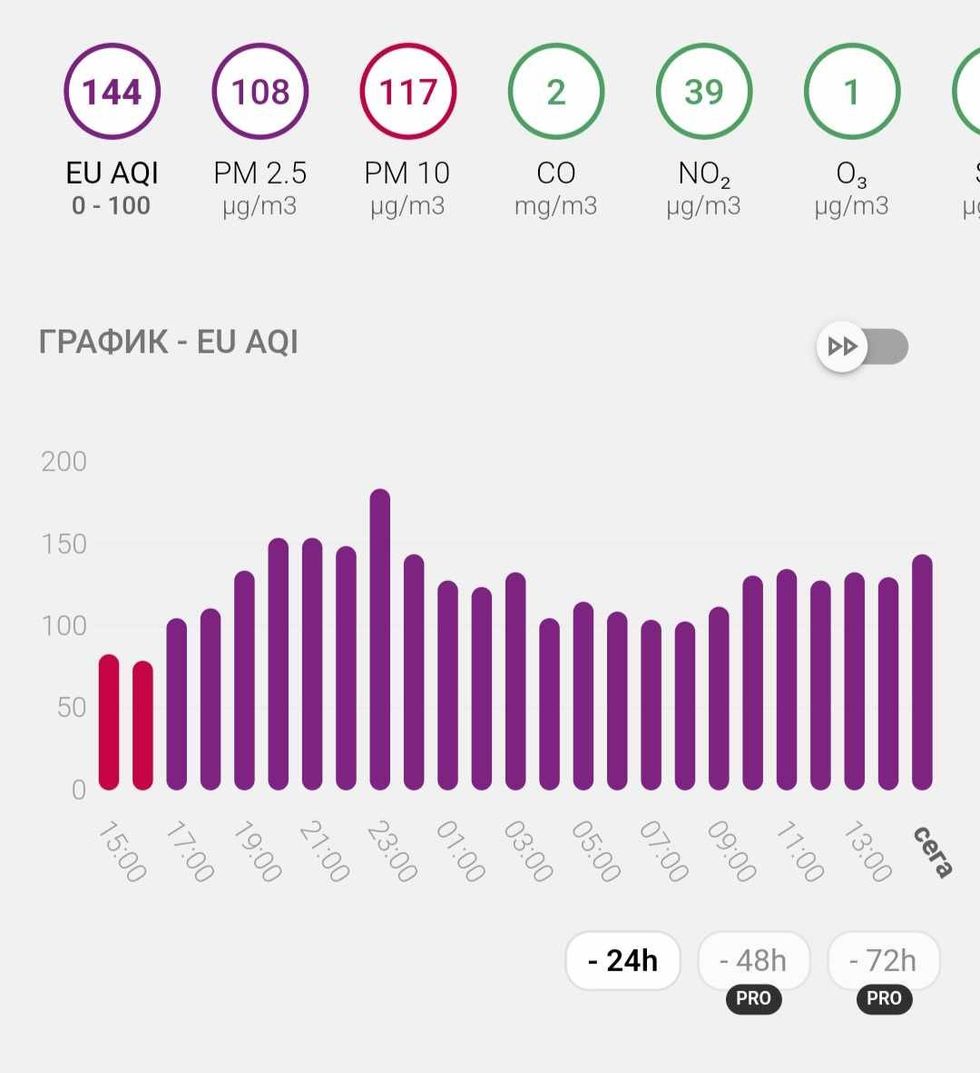Select the EU AQI 144 indicator
Image resolution: width=980 pixels, height=1073 pixels.
click(112, 93)
